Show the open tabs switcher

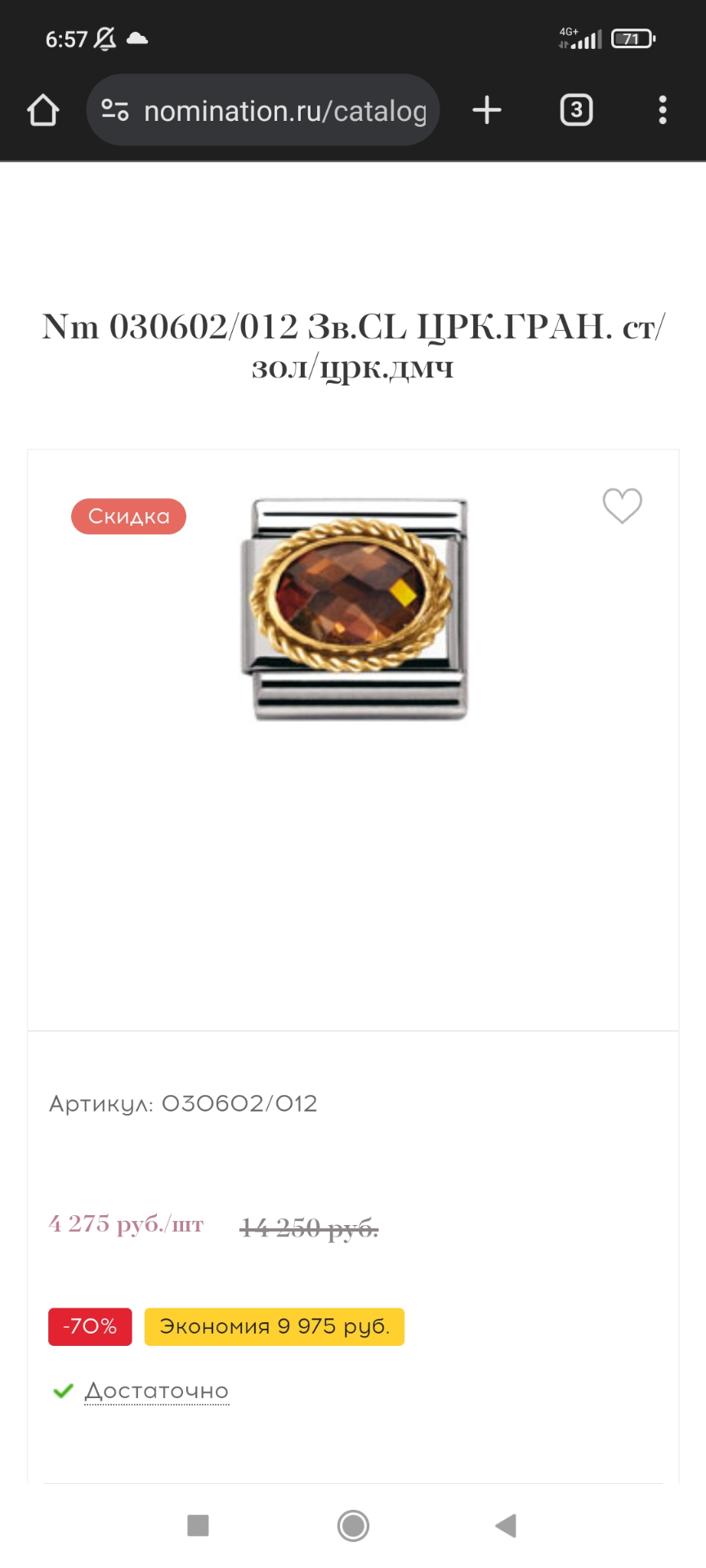(576, 110)
